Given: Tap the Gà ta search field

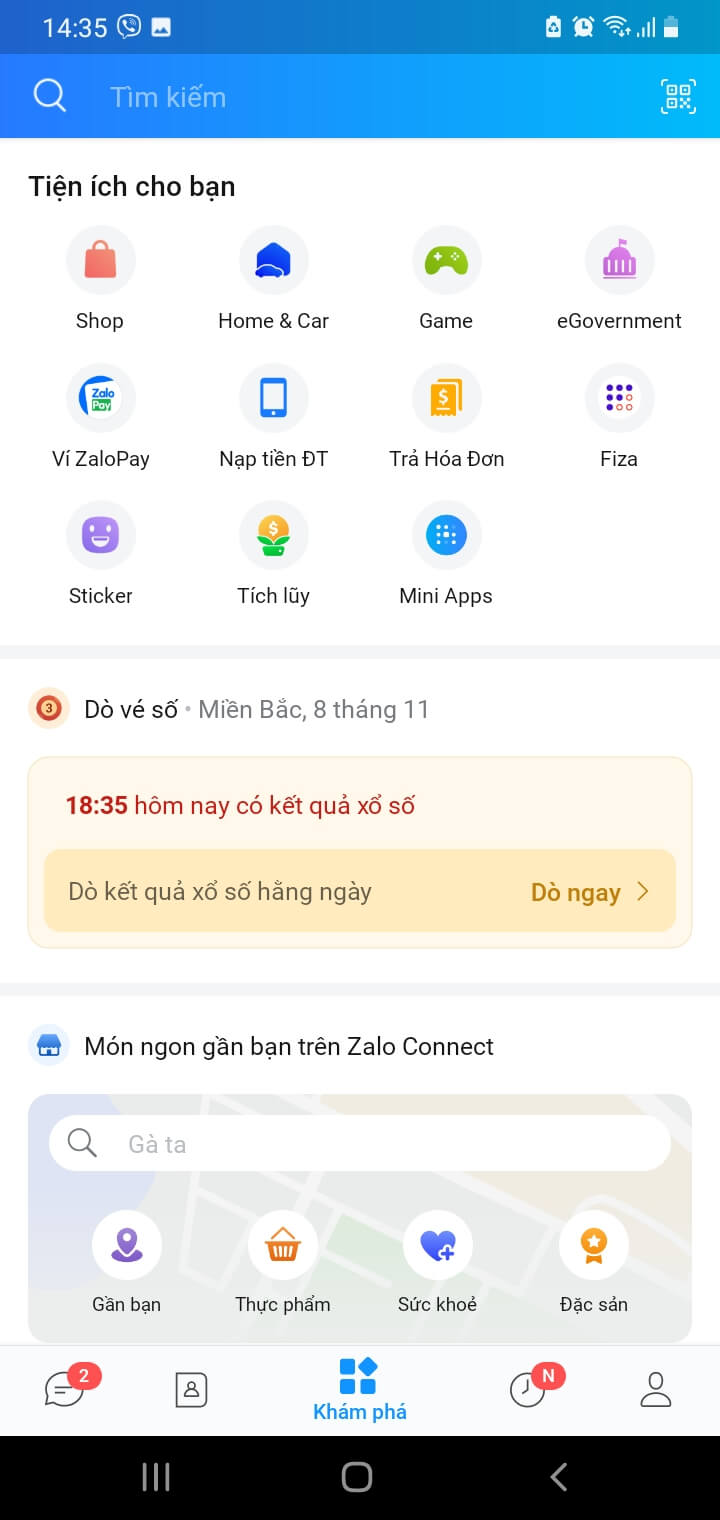Looking at the screenshot, I should coord(360,1143).
